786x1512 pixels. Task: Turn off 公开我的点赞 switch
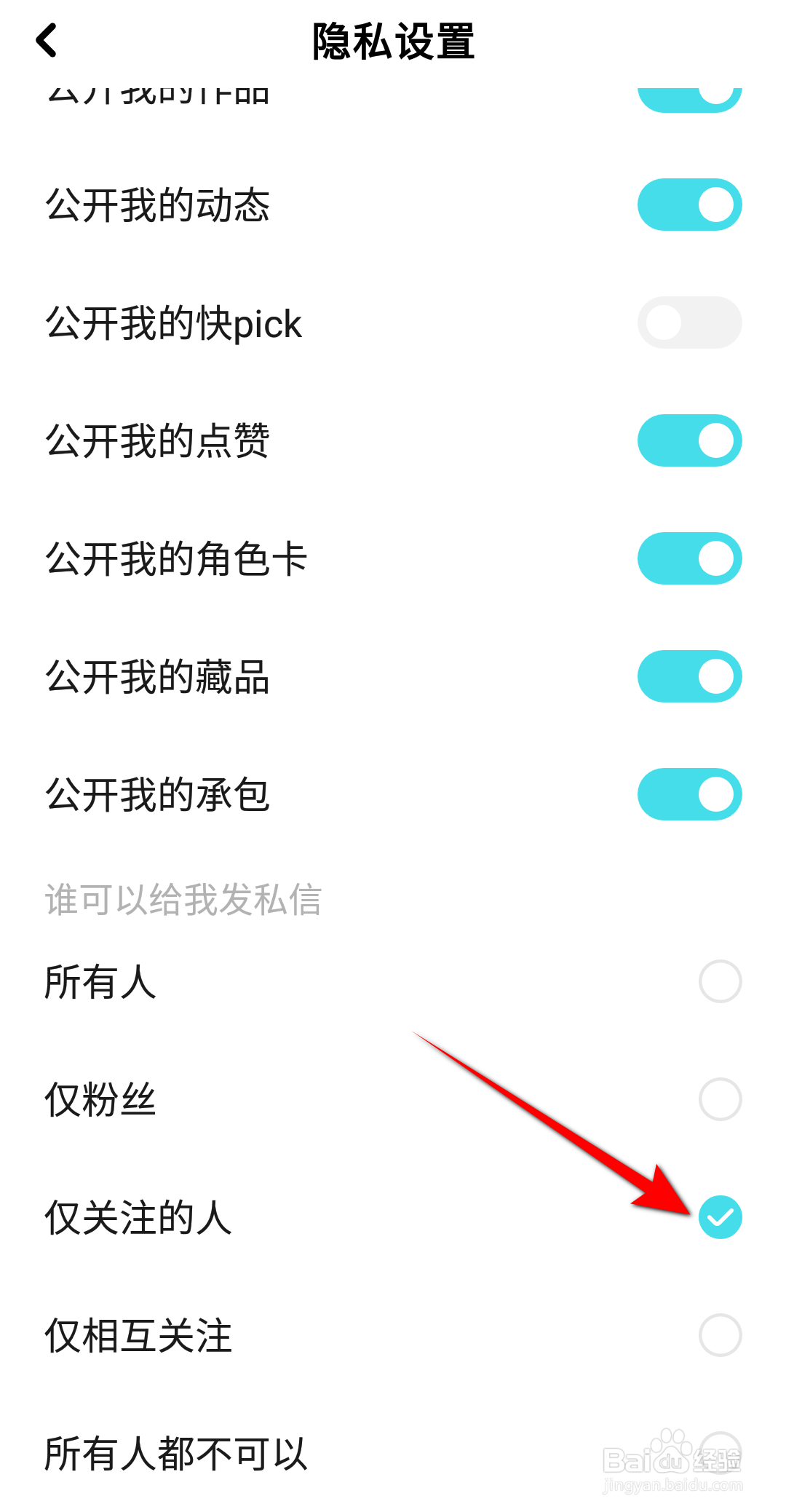[x=688, y=440]
